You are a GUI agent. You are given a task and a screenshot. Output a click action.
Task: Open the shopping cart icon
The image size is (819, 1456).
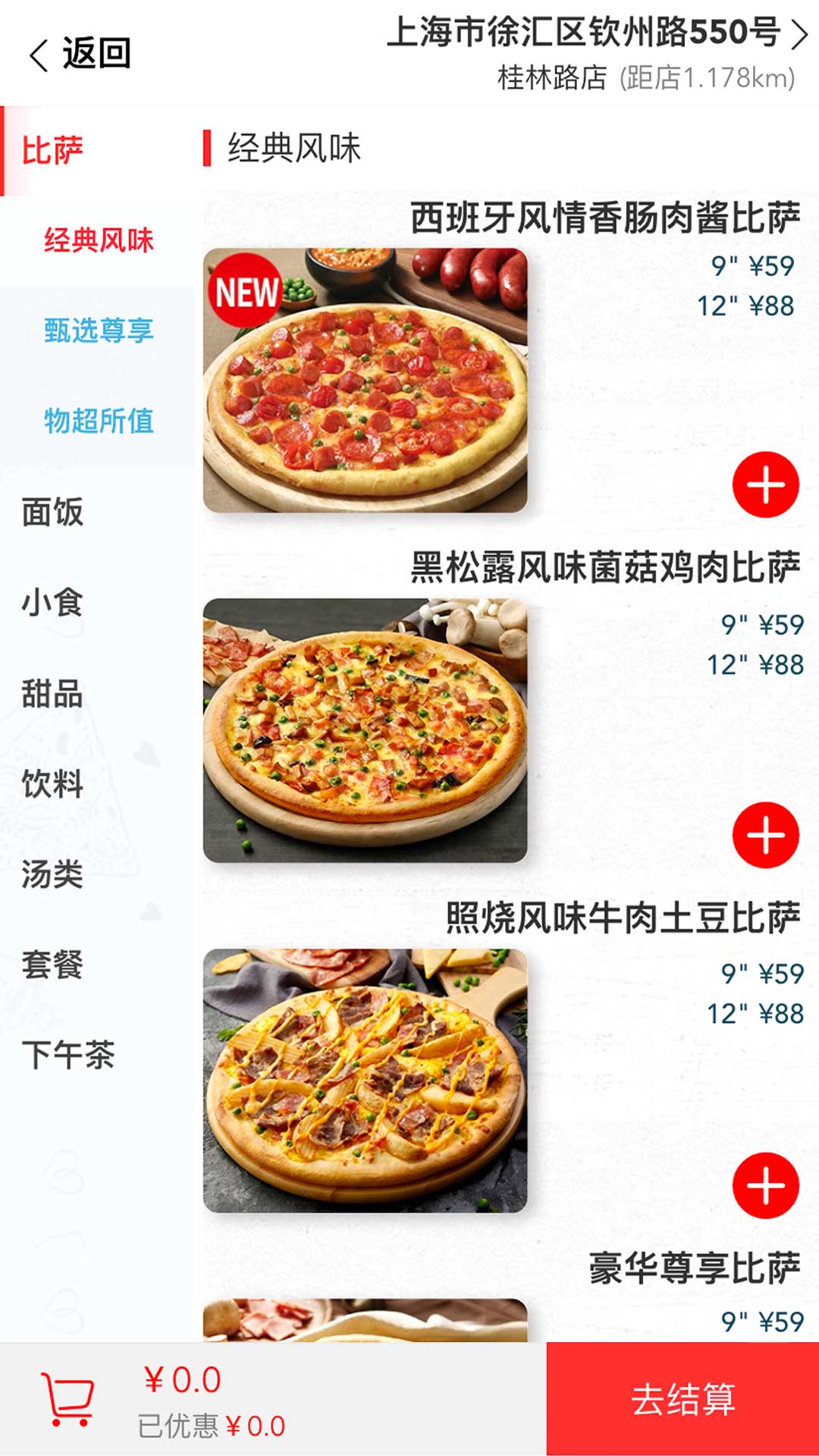pyautogui.click(x=68, y=1398)
